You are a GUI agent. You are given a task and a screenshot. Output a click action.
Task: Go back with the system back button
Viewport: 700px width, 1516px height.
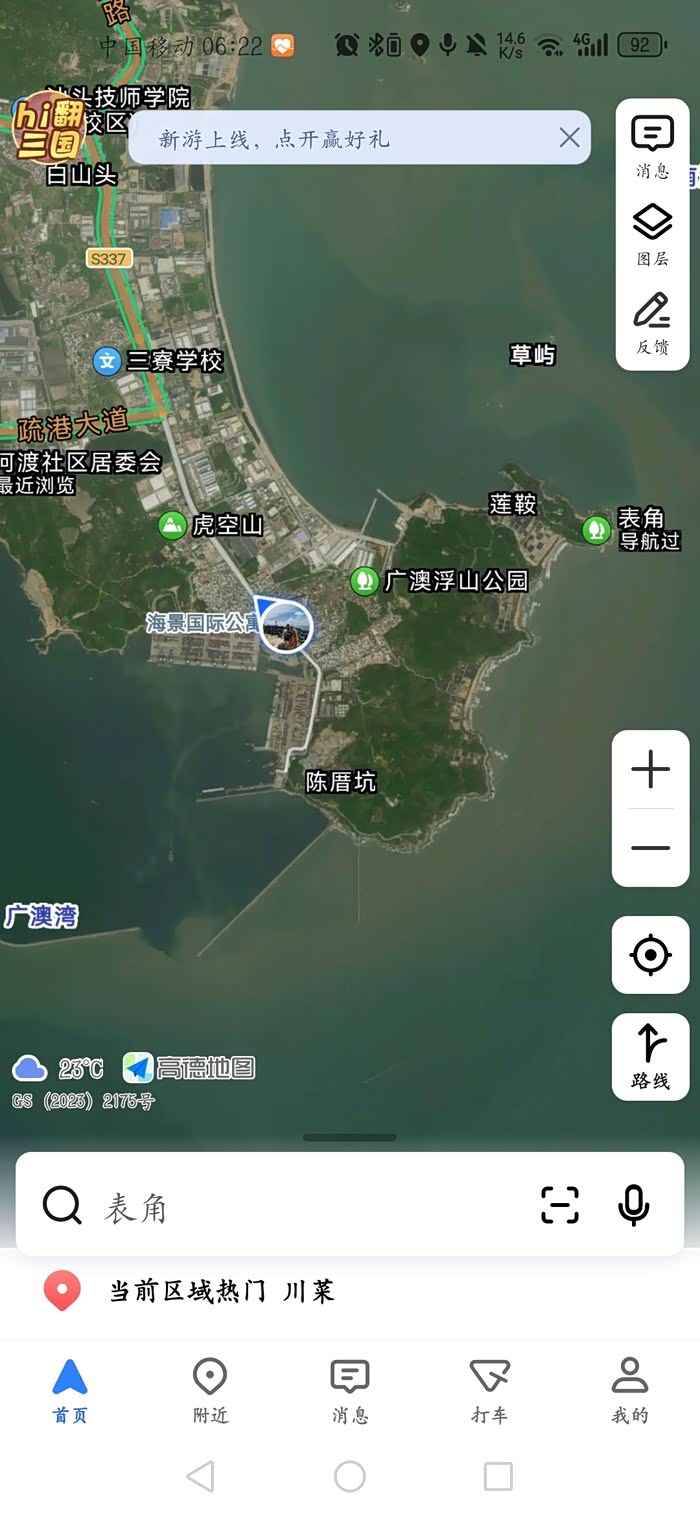(x=201, y=1476)
